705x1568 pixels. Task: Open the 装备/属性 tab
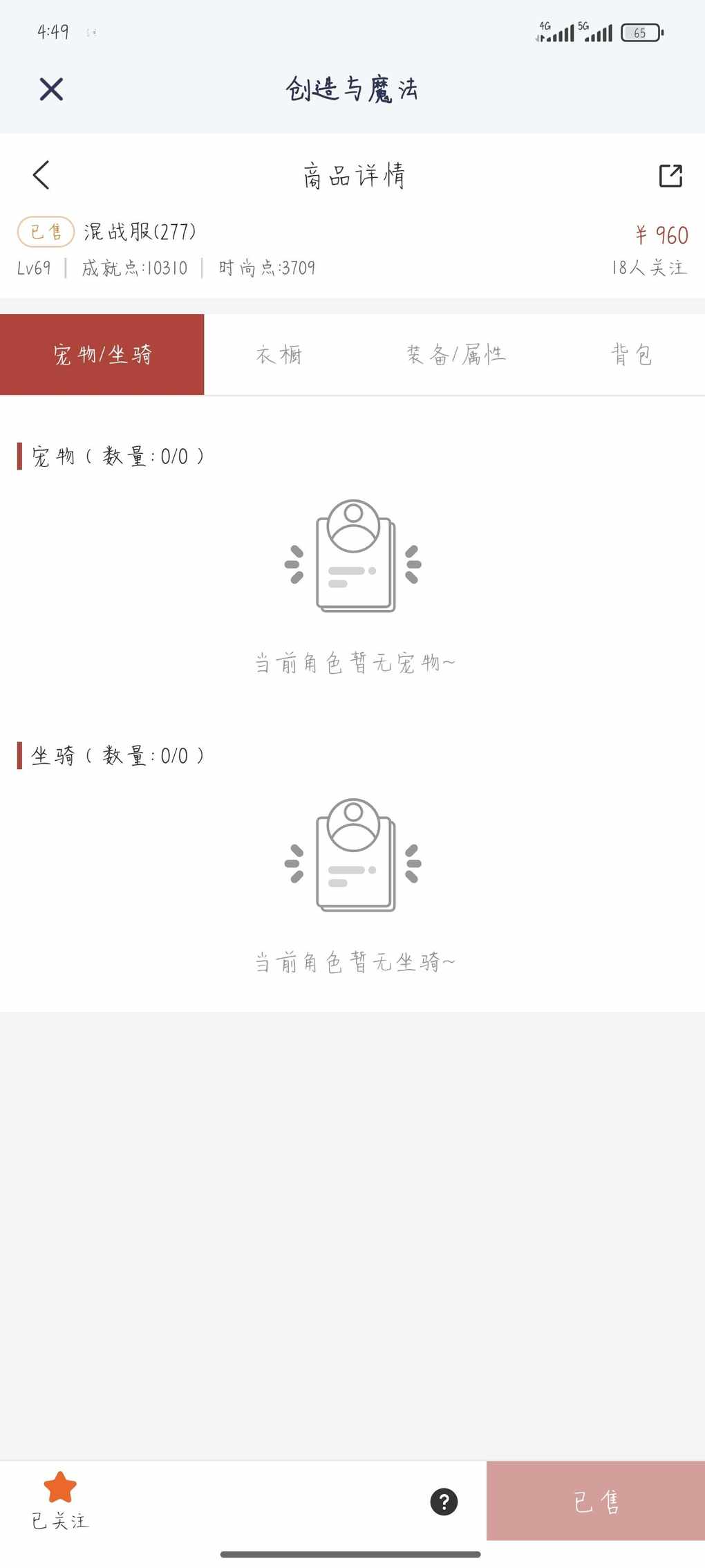456,355
